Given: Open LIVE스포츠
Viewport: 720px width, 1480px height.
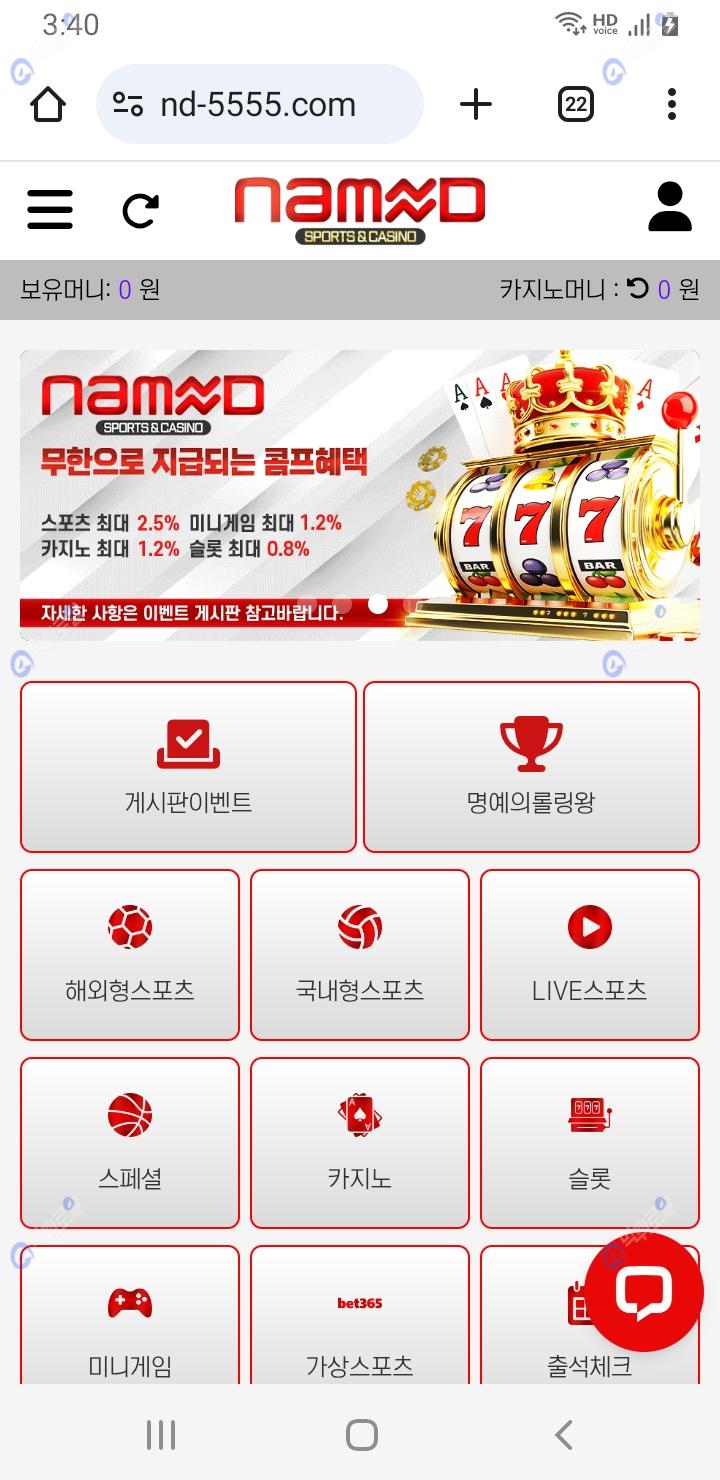Looking at the screenshot, I should (x=589, y=954).
